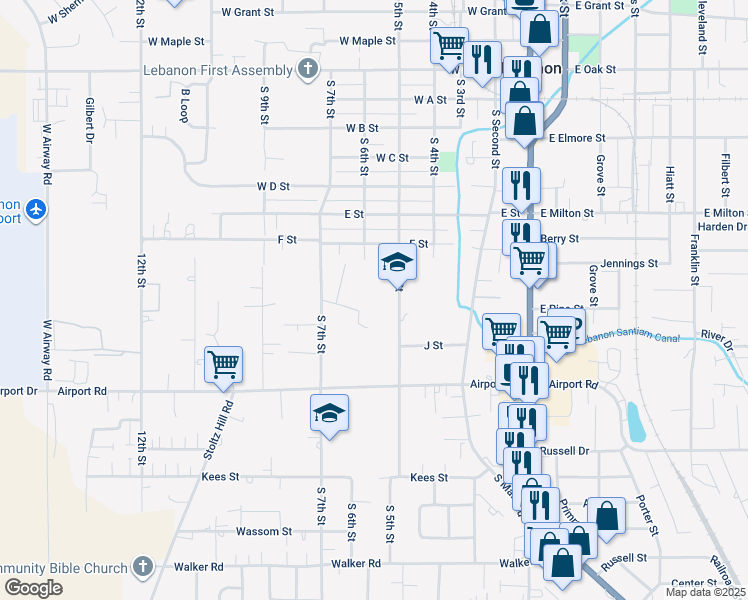Open the grocery cart marker near W Maple St
The width and height of the screenshot is (748, 600).
449,44
